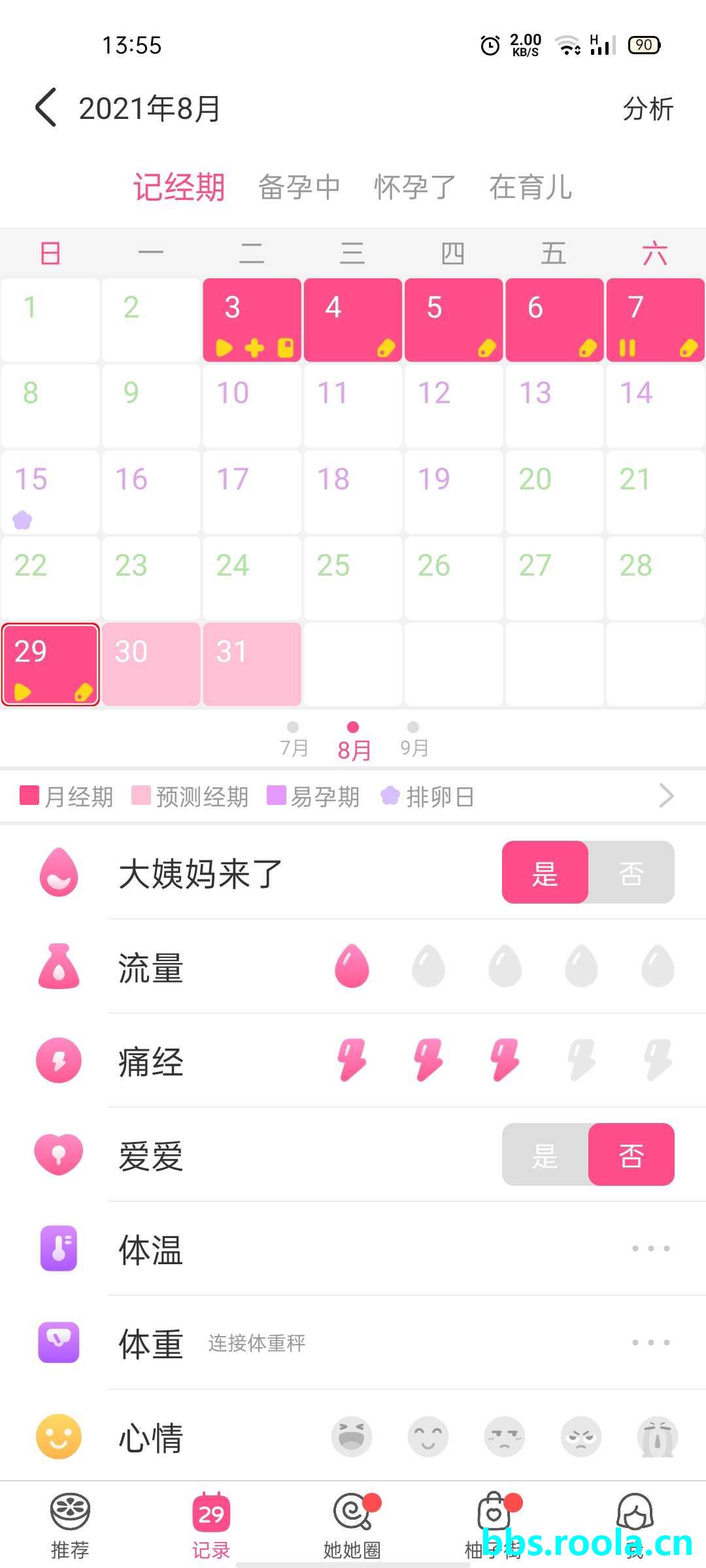Select August 30 predicted period day
706x1568 pixels.
point(151,664)
